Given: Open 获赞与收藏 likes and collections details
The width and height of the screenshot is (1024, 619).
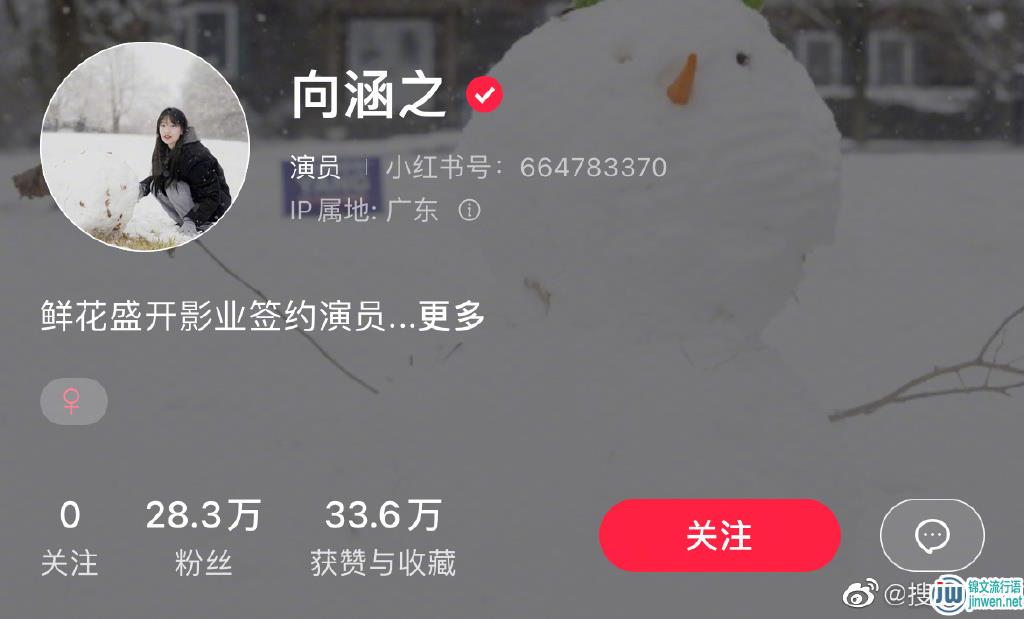Looking at the screenshot, I should click(x=383, y=538).
